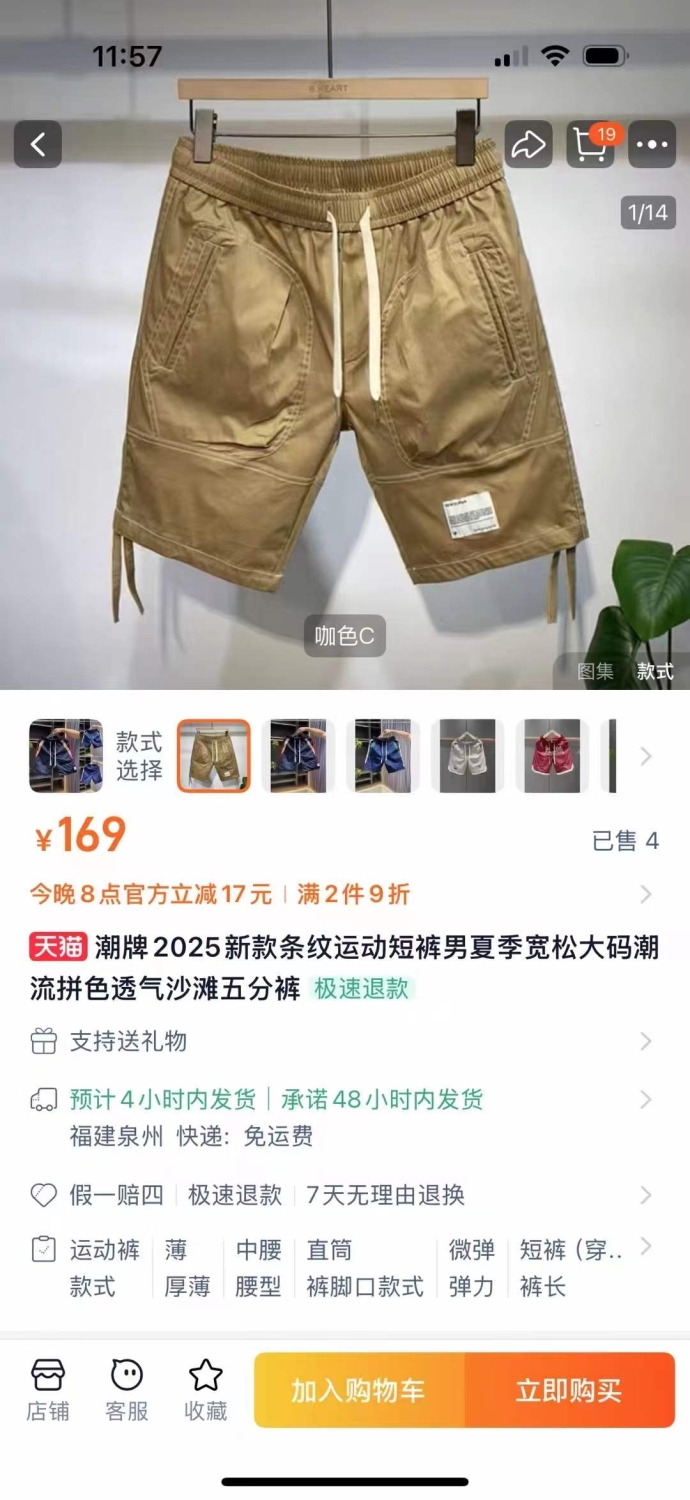Screen dimensions: 690x1500
Task: Open the 假一赔四 guarantee service row
Action: tap(344, 1194)
